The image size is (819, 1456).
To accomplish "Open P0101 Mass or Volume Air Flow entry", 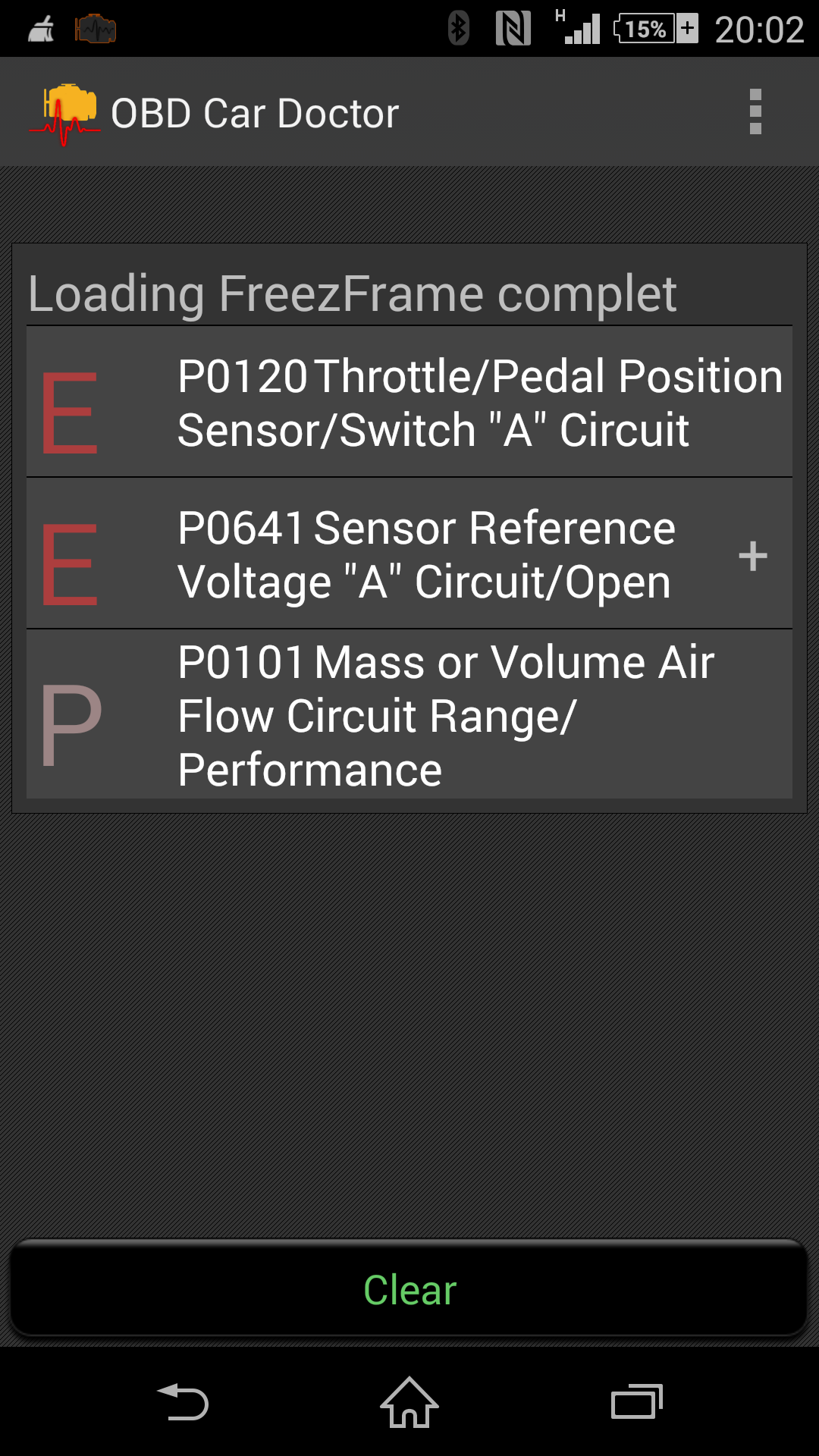I will 409,714.
